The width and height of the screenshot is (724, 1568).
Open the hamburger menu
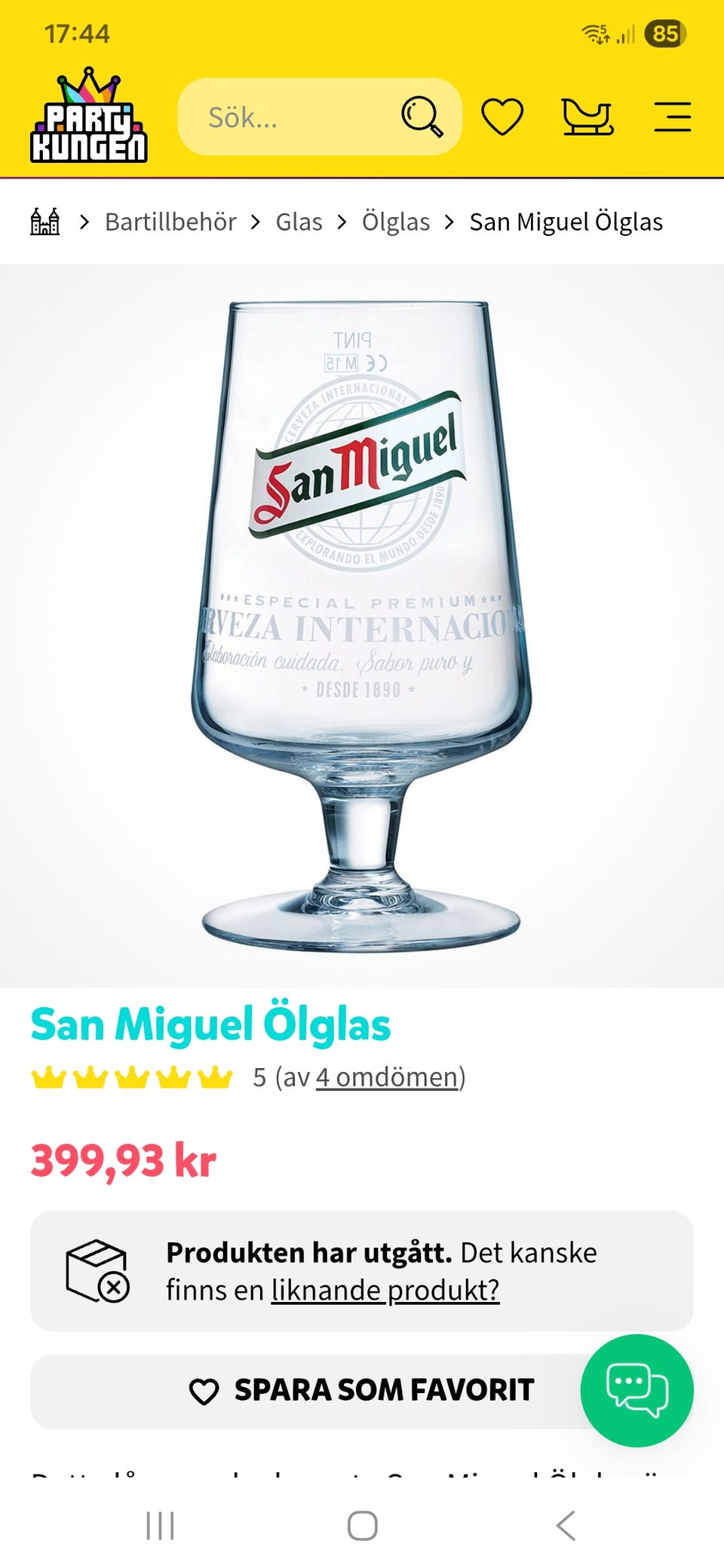[x=672, y=117]
